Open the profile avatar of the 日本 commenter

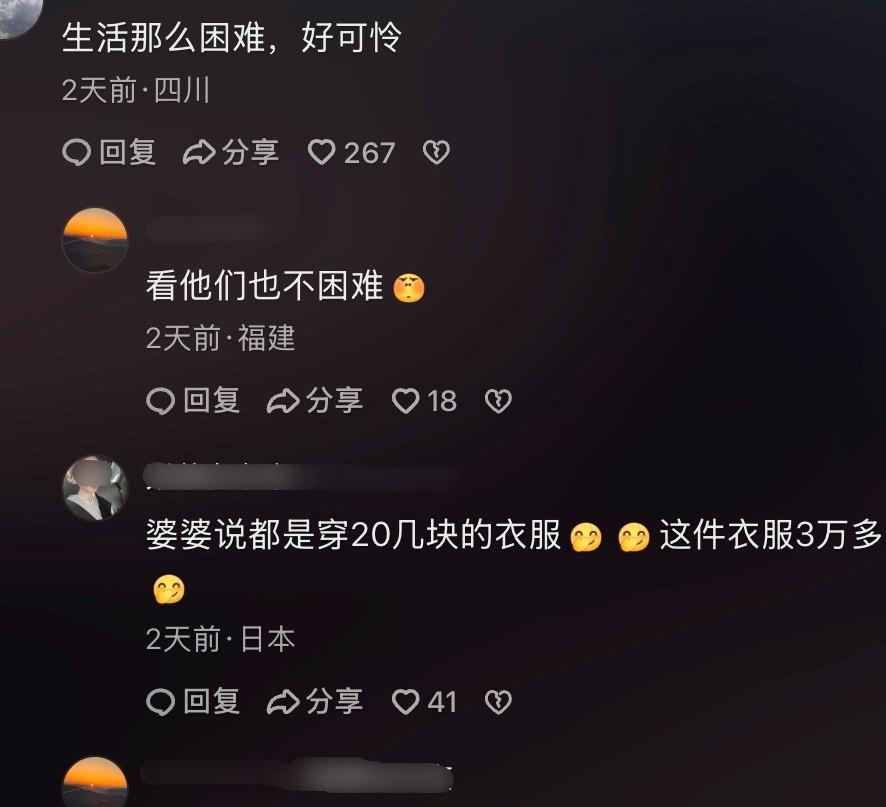[x=95, y=488]
